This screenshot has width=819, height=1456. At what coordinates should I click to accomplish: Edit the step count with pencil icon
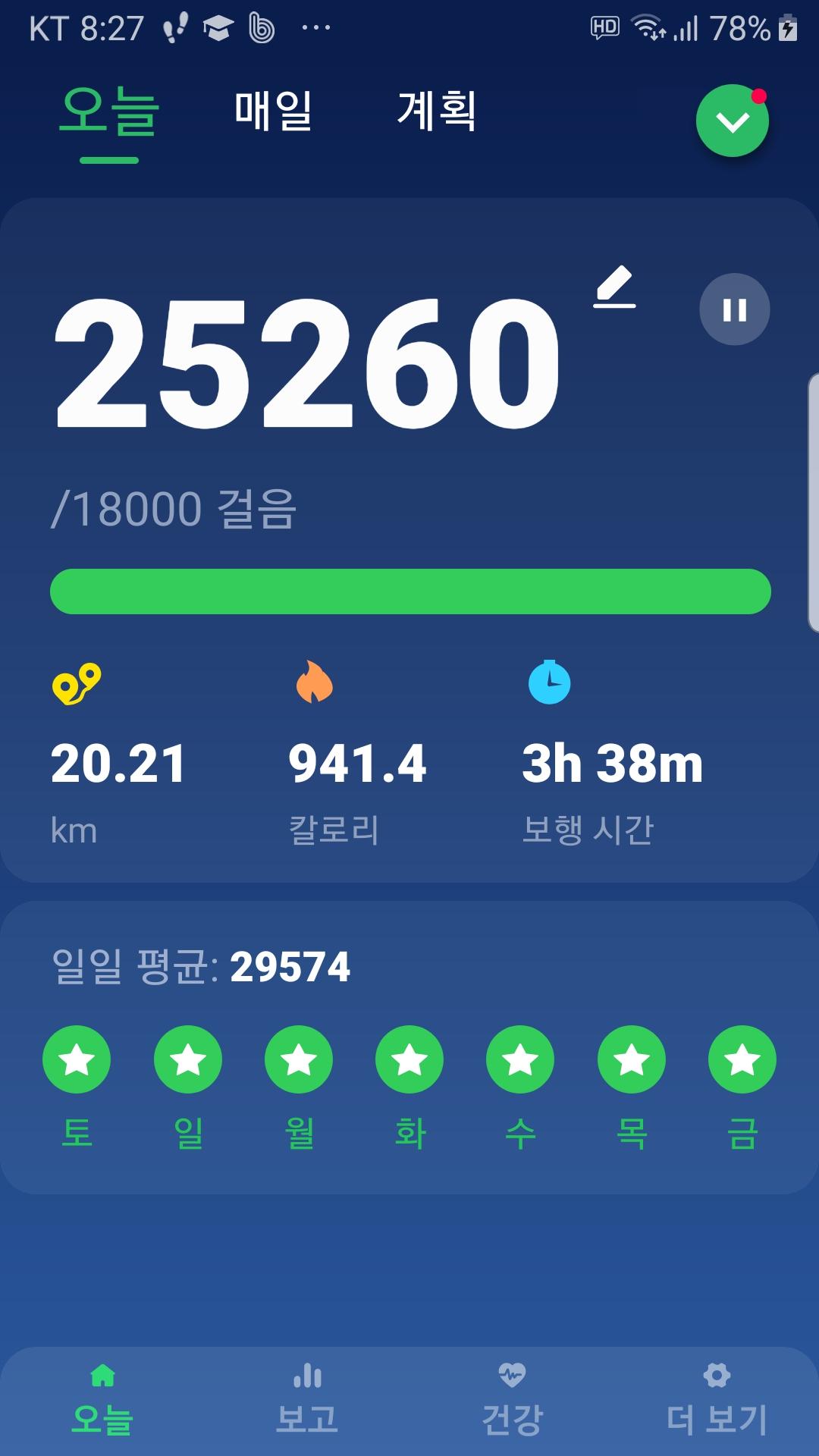click(614, 287)
